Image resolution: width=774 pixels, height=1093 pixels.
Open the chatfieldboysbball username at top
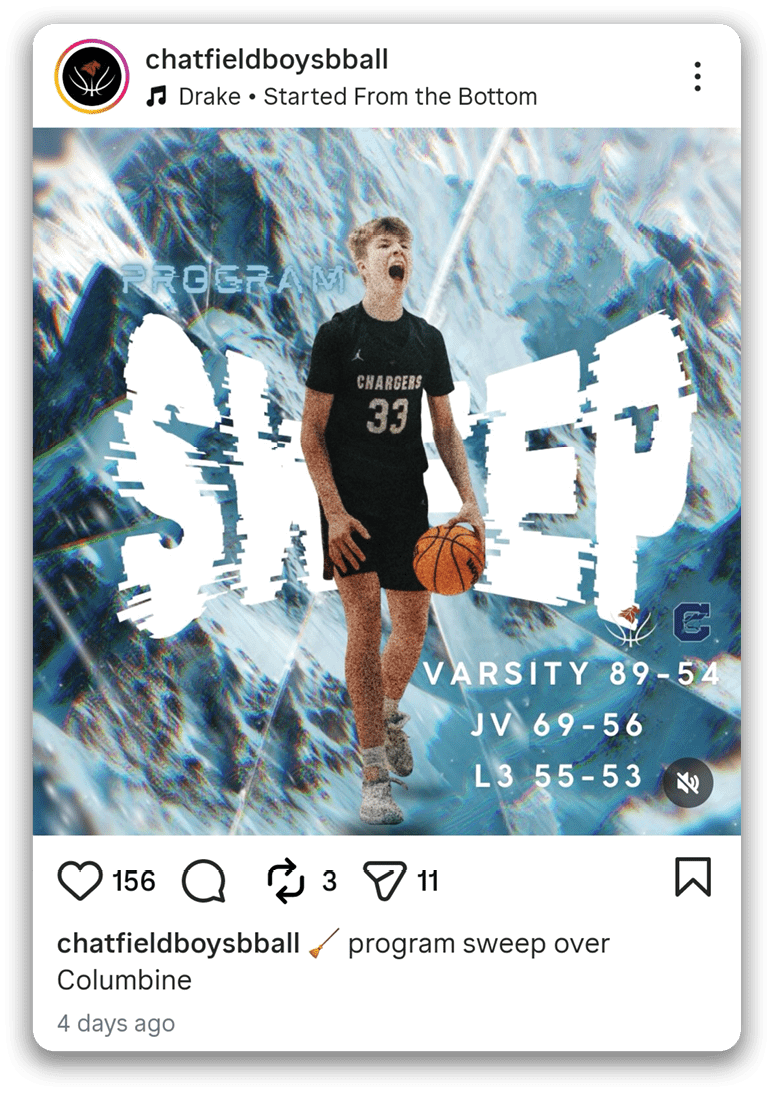coord(266,60)
